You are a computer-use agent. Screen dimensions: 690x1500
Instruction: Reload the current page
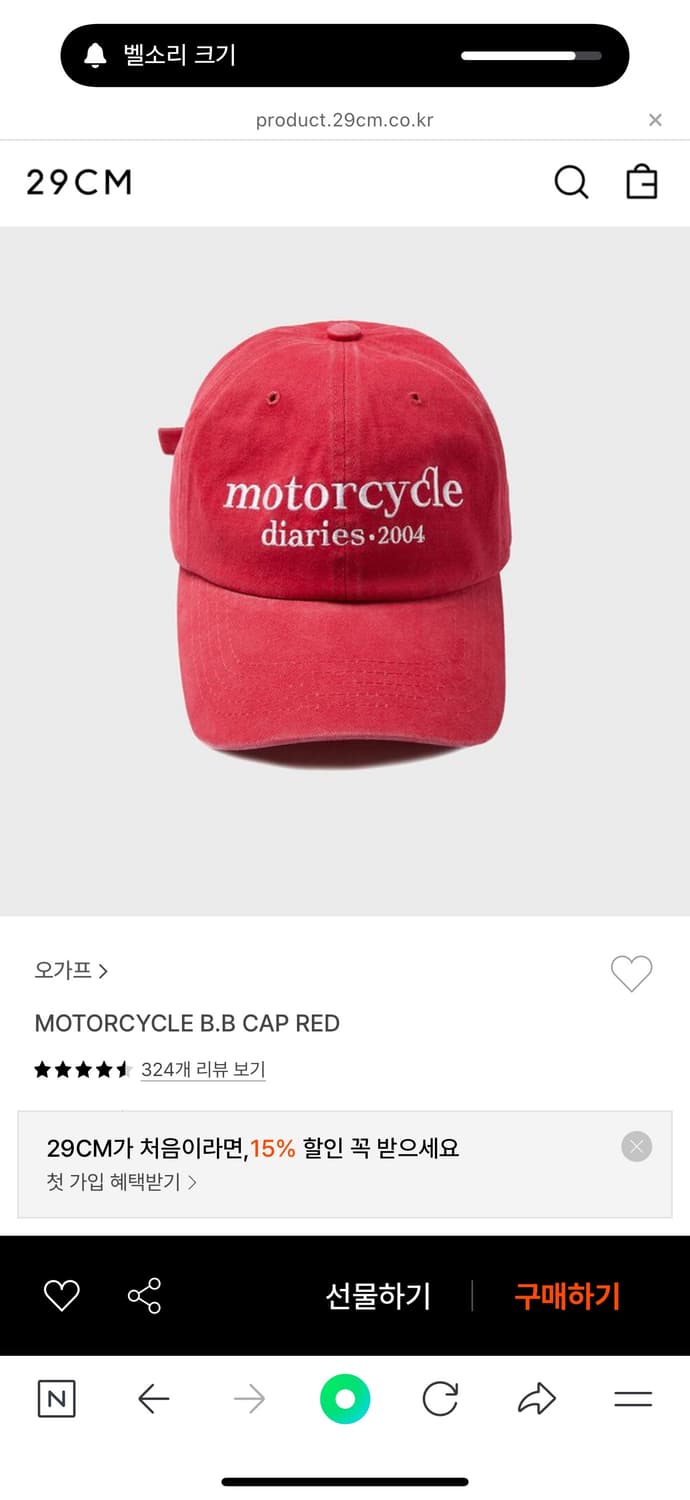440,1399
